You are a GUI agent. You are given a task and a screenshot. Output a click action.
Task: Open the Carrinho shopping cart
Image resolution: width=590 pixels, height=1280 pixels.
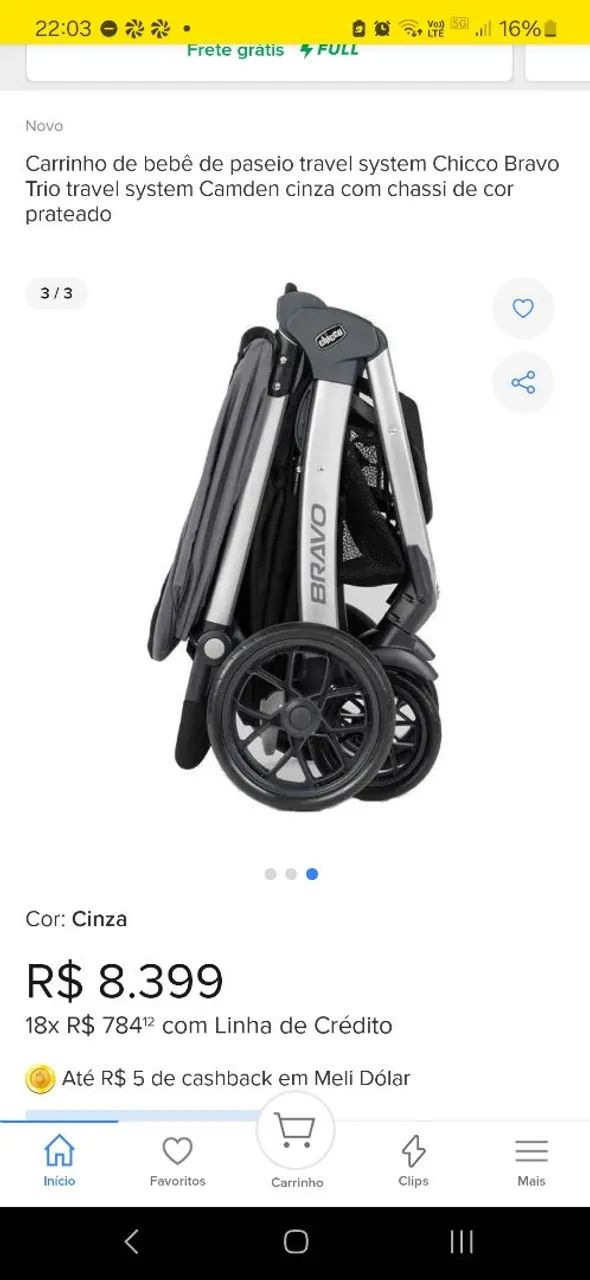(x=296, y=1143)
